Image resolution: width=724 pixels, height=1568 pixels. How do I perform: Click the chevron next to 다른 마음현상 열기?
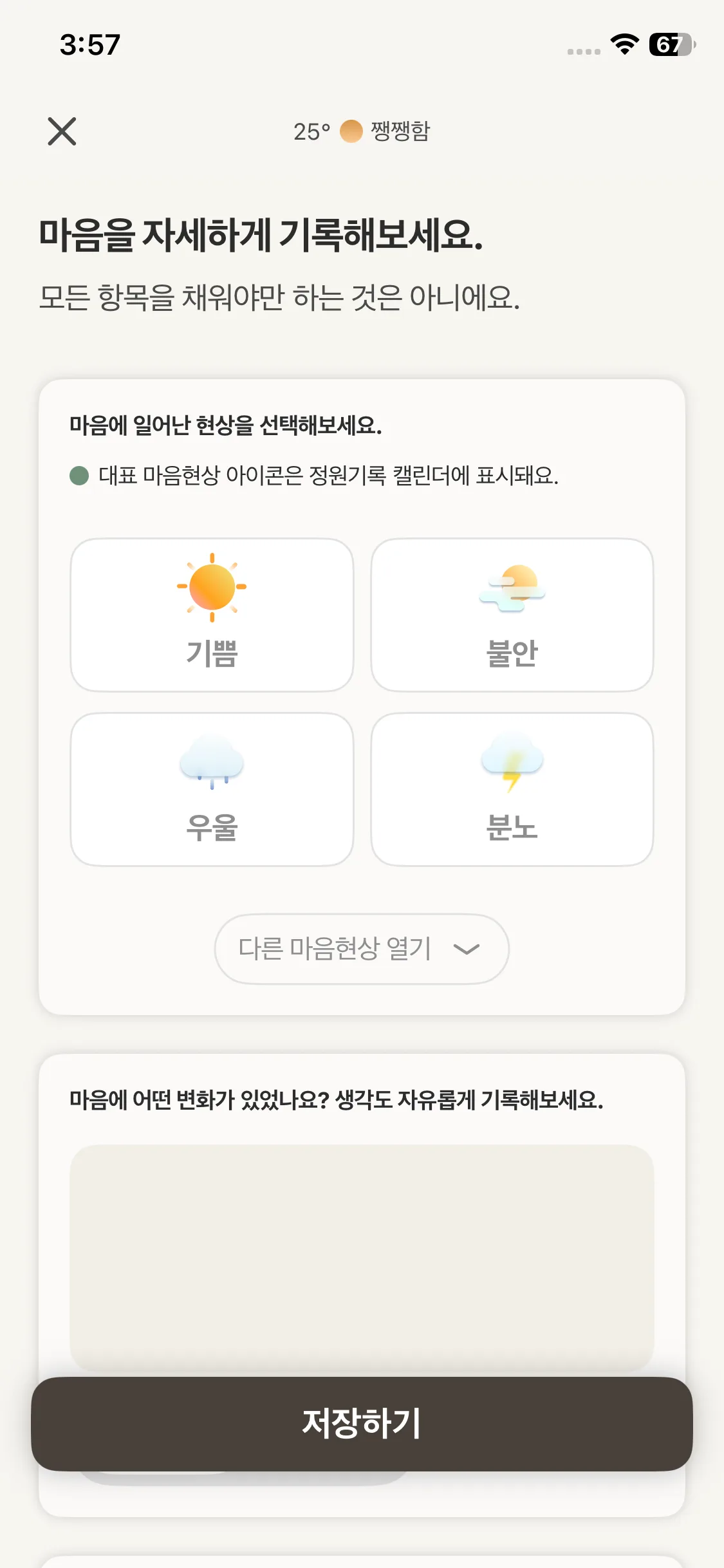pyautogui.click(x=467, y=949)
